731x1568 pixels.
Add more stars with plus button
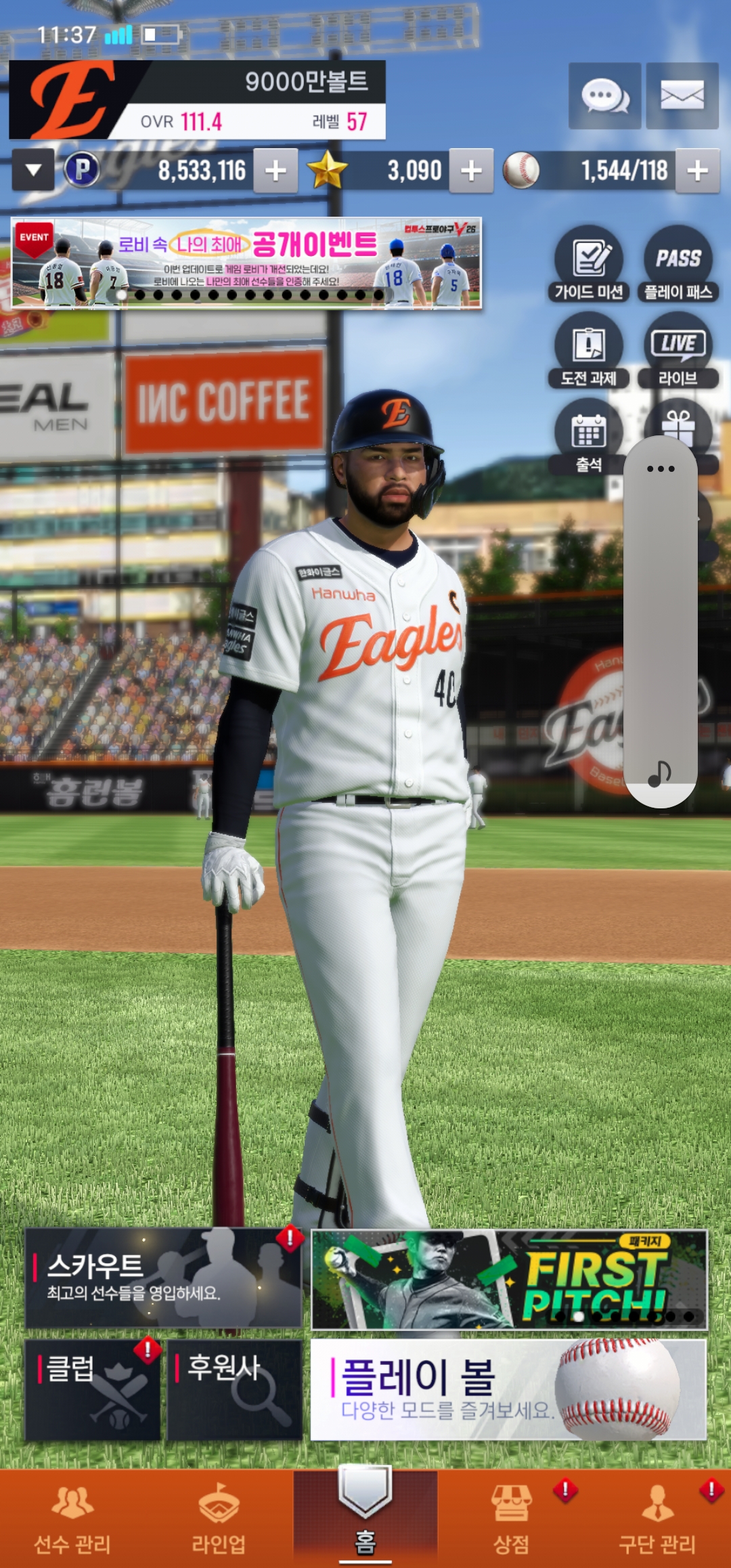pyautogui.click(x=471, y=171)
